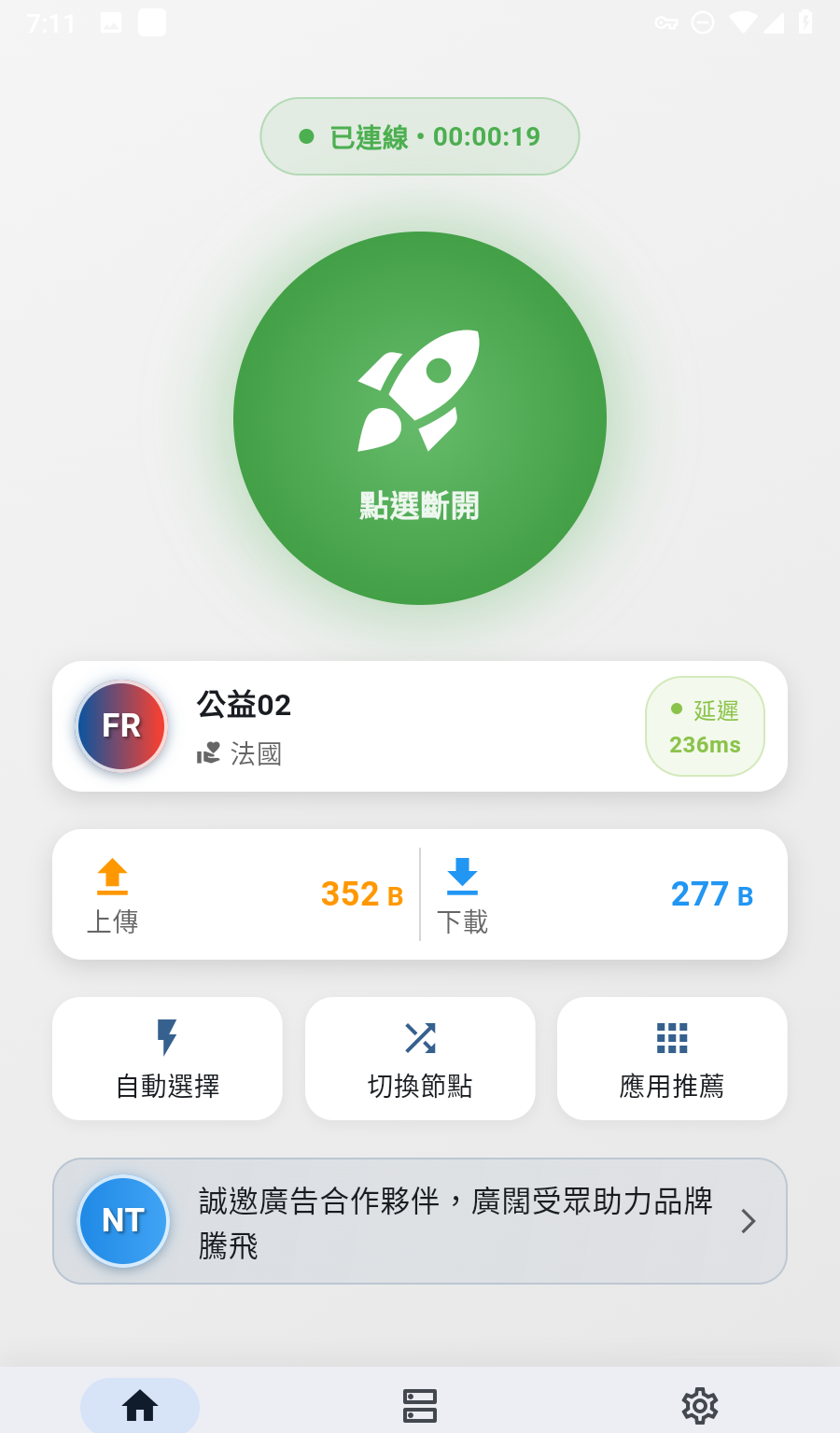This screenshot has width=840, height=1433.
Task: Open 應用推薦 app recommendations
Action: [x=672, y=1059]
